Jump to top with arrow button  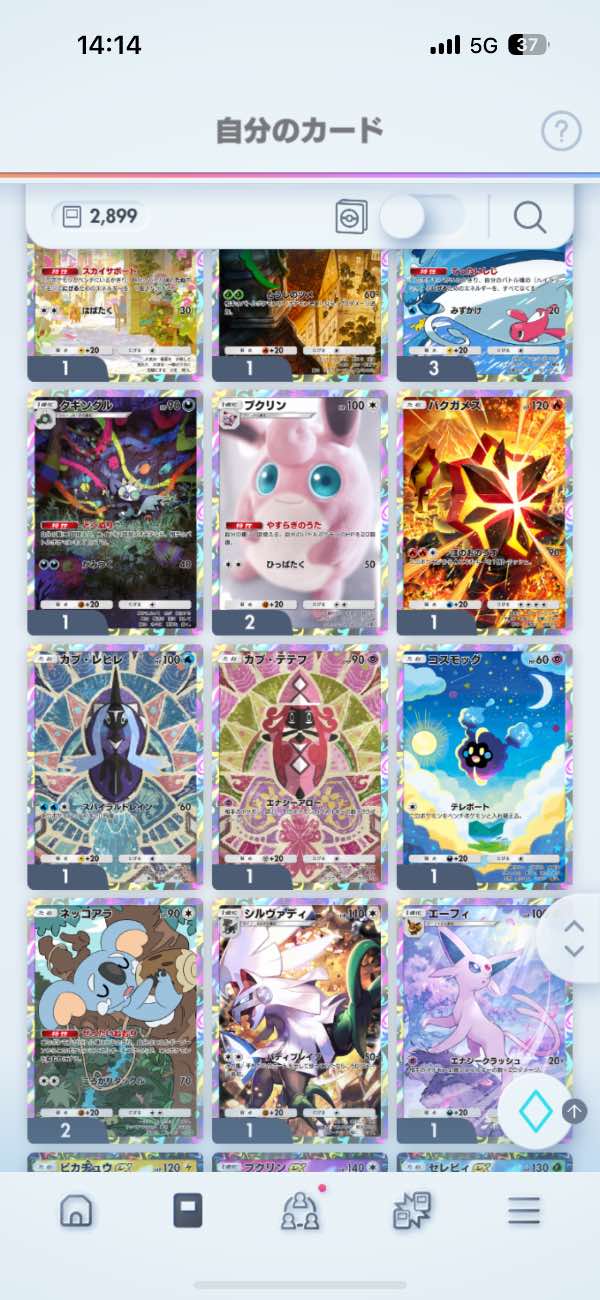tap(575, 1110)
